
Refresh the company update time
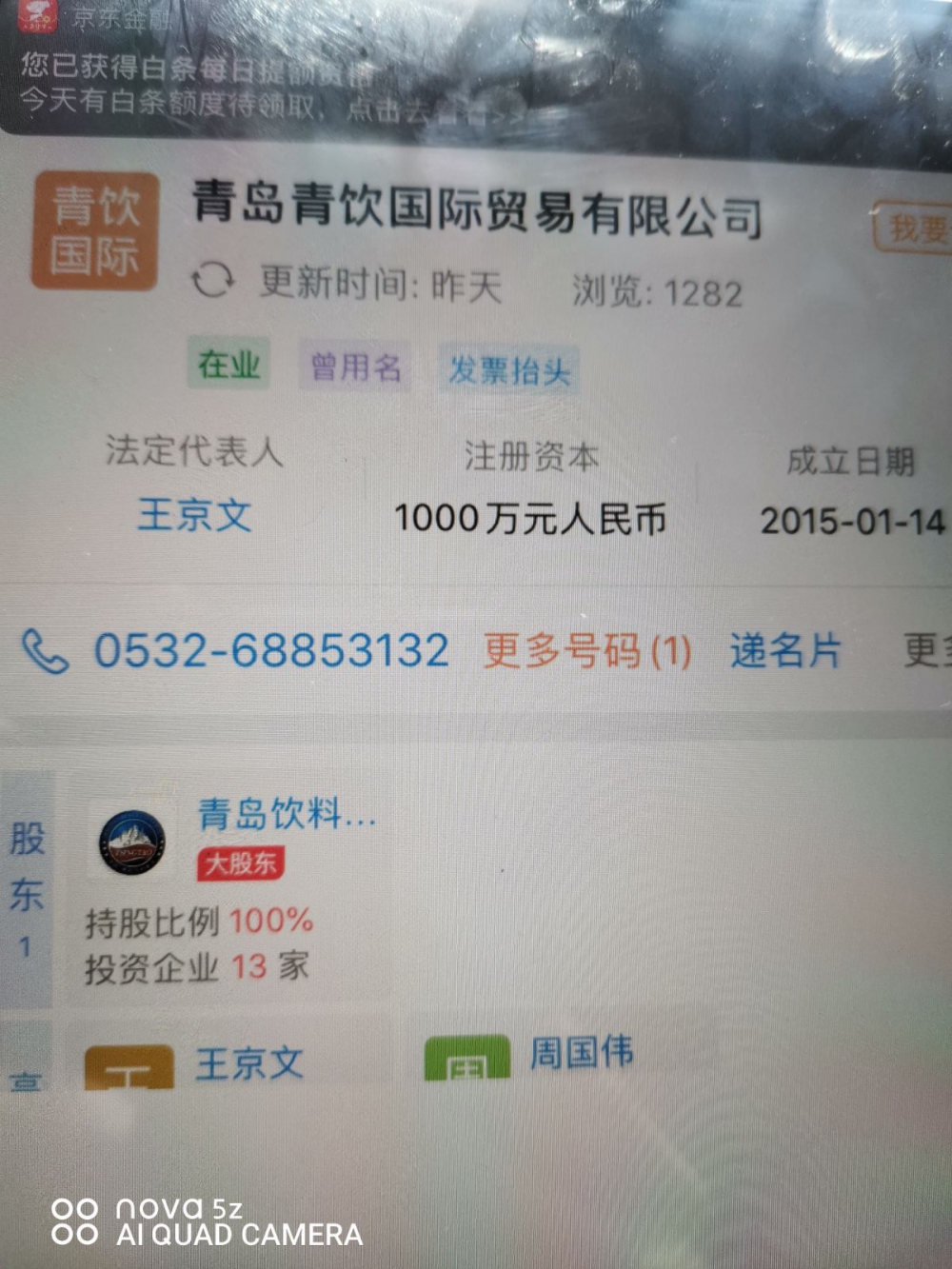tap(211, 281)
